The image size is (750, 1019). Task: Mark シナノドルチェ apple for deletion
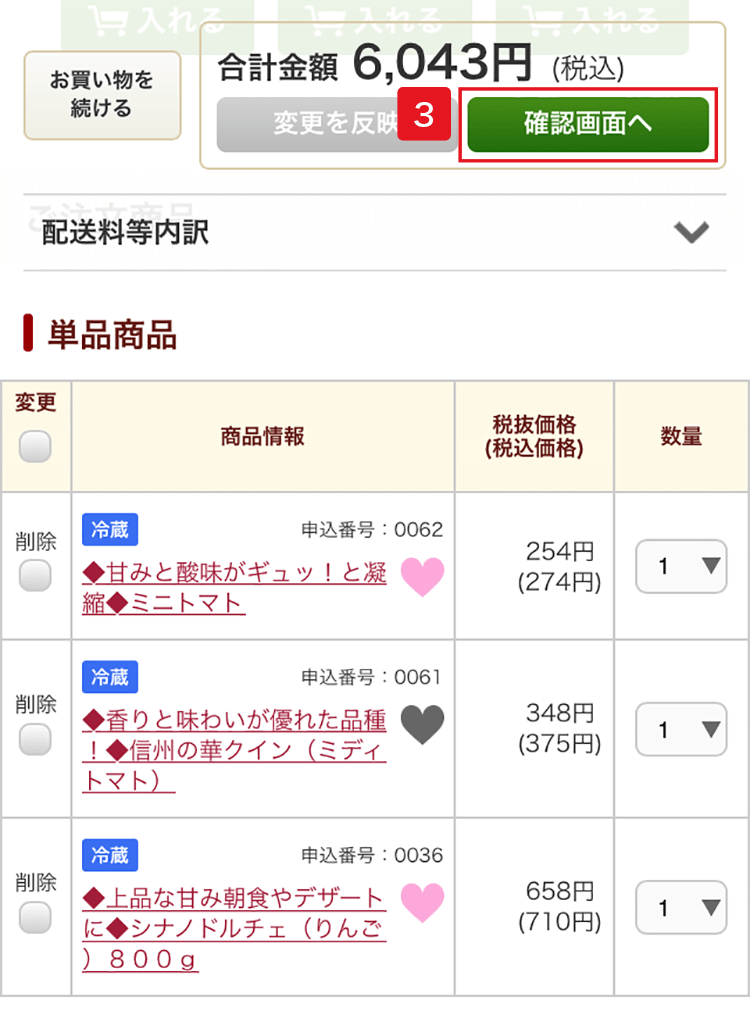point(36,917)
